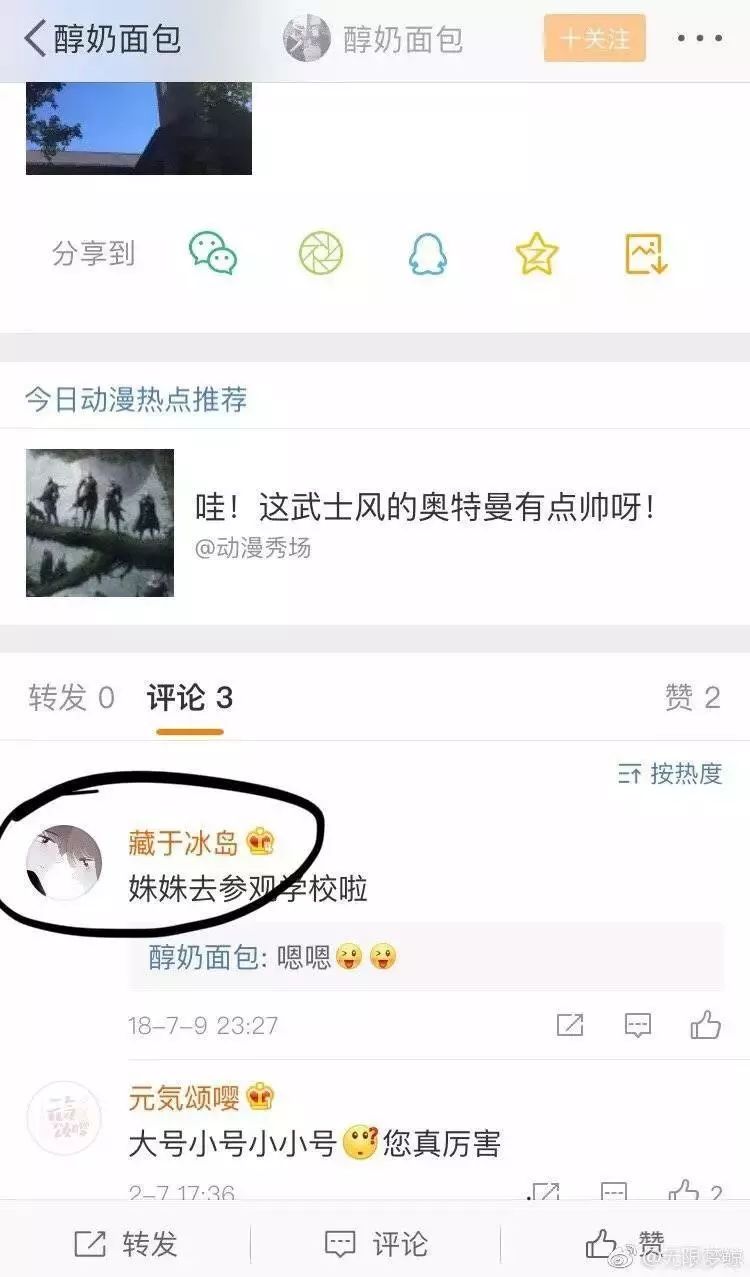Share the post to QQ
The width and height of the screenshot is (750, 1277).
click(427, 254)
